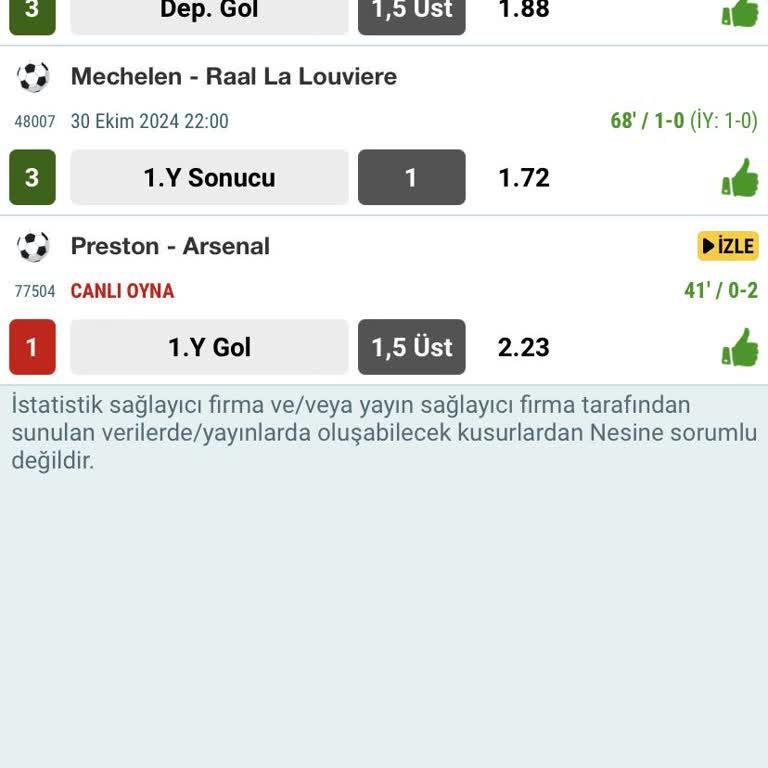Open the CANLI OYNA live betting link
768x768 pixels.
122,291
